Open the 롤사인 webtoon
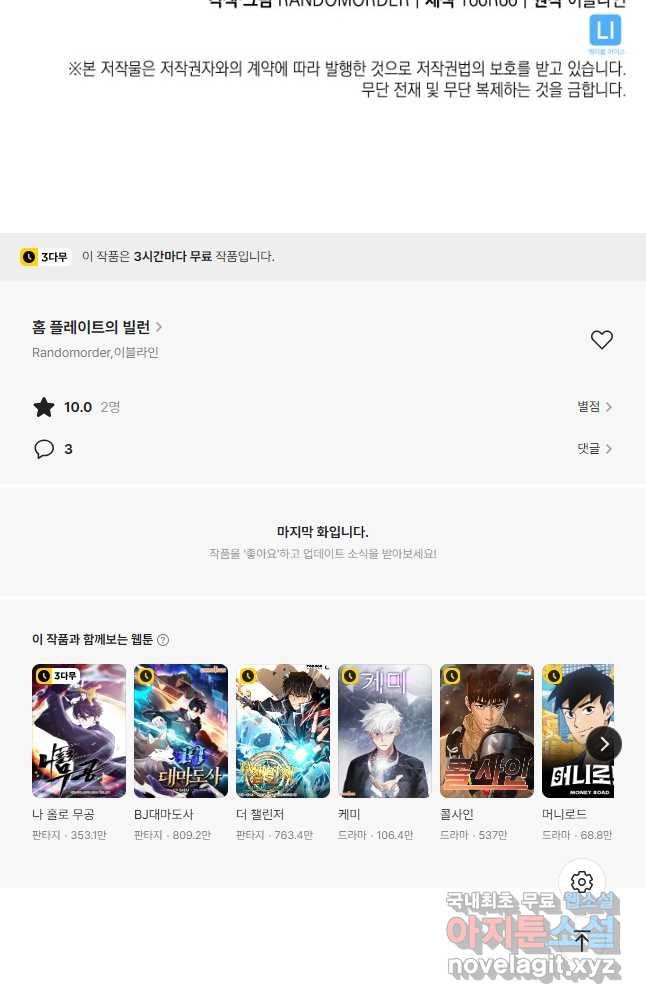The image size is (646, 1004). (x=487, y=731)
